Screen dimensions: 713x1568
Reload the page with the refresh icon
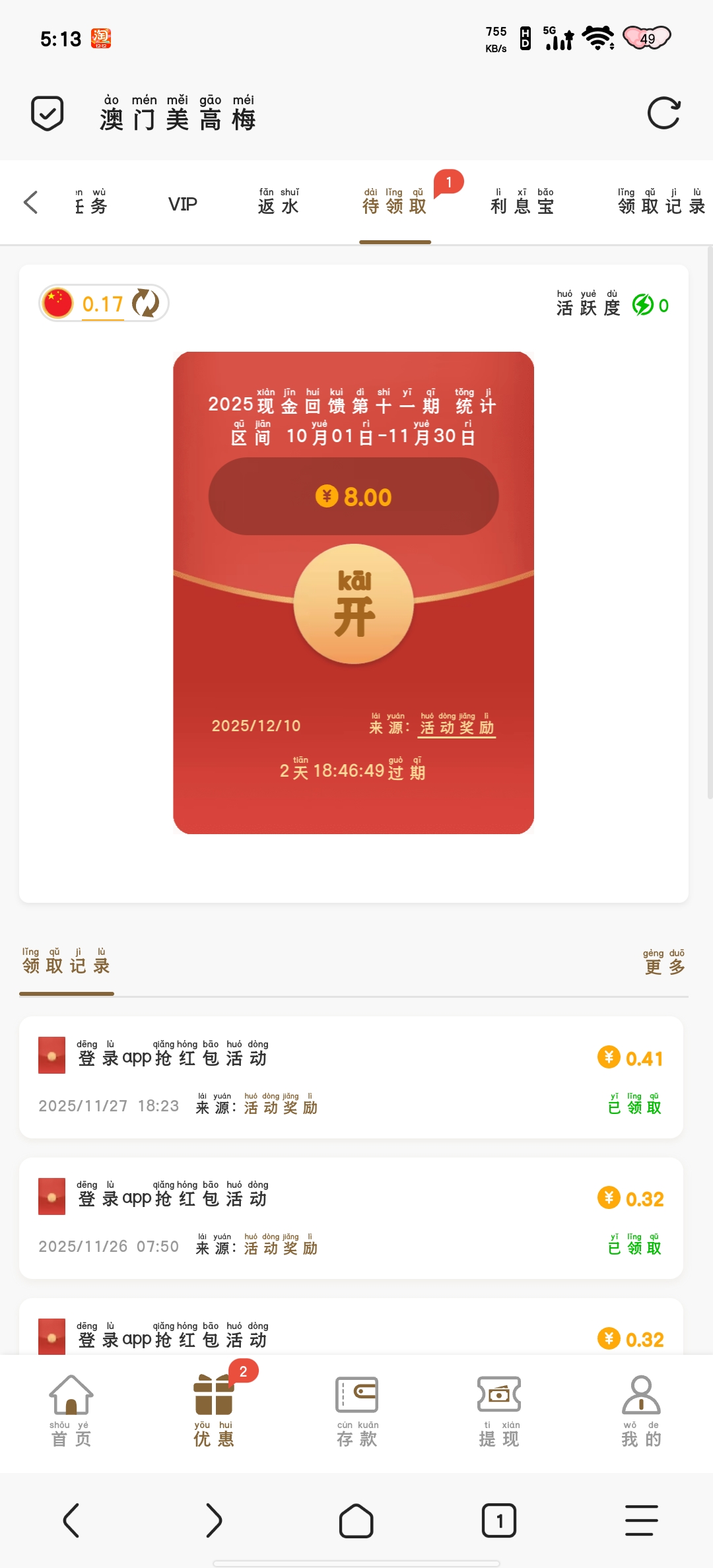pyautogui.click(x=663, y=114)
